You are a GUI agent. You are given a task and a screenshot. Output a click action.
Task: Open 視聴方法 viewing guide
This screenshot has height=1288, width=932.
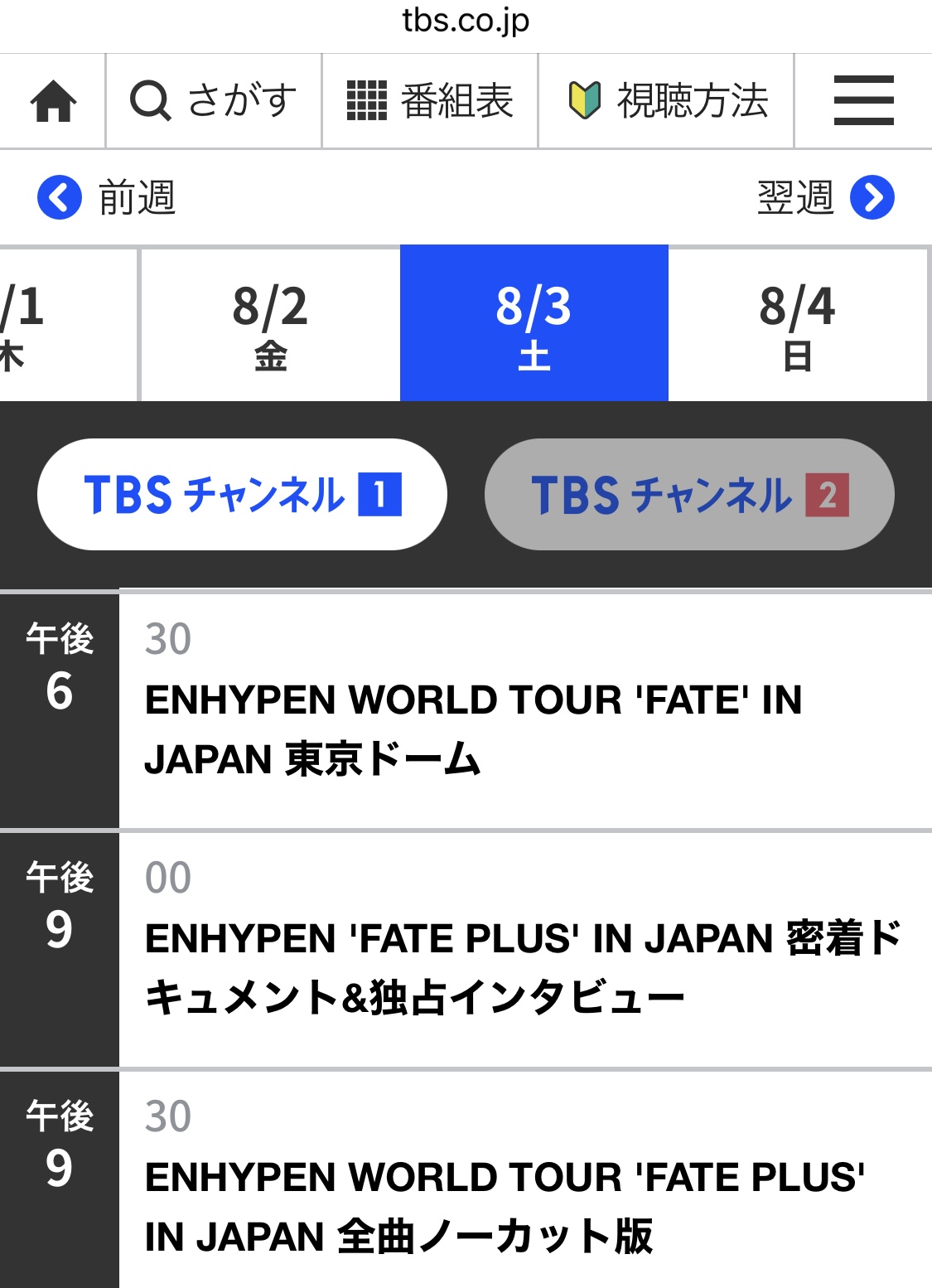click(667, 101)
